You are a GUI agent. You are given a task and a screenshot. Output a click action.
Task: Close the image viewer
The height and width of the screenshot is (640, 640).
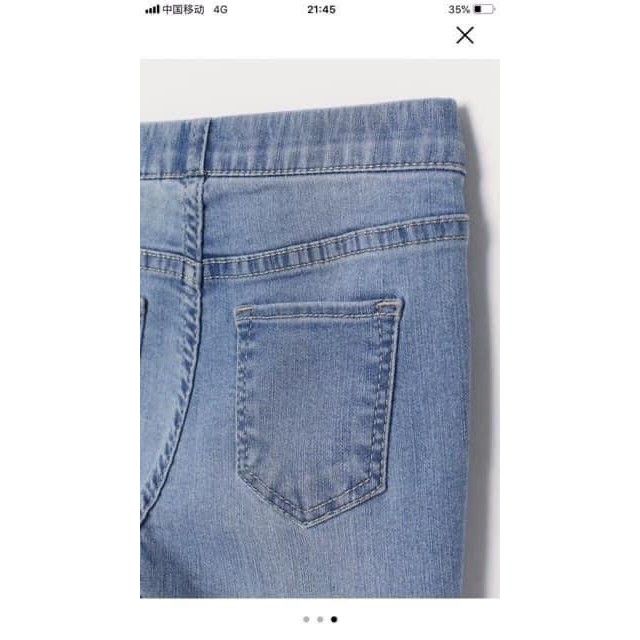(x=465, y=35)
